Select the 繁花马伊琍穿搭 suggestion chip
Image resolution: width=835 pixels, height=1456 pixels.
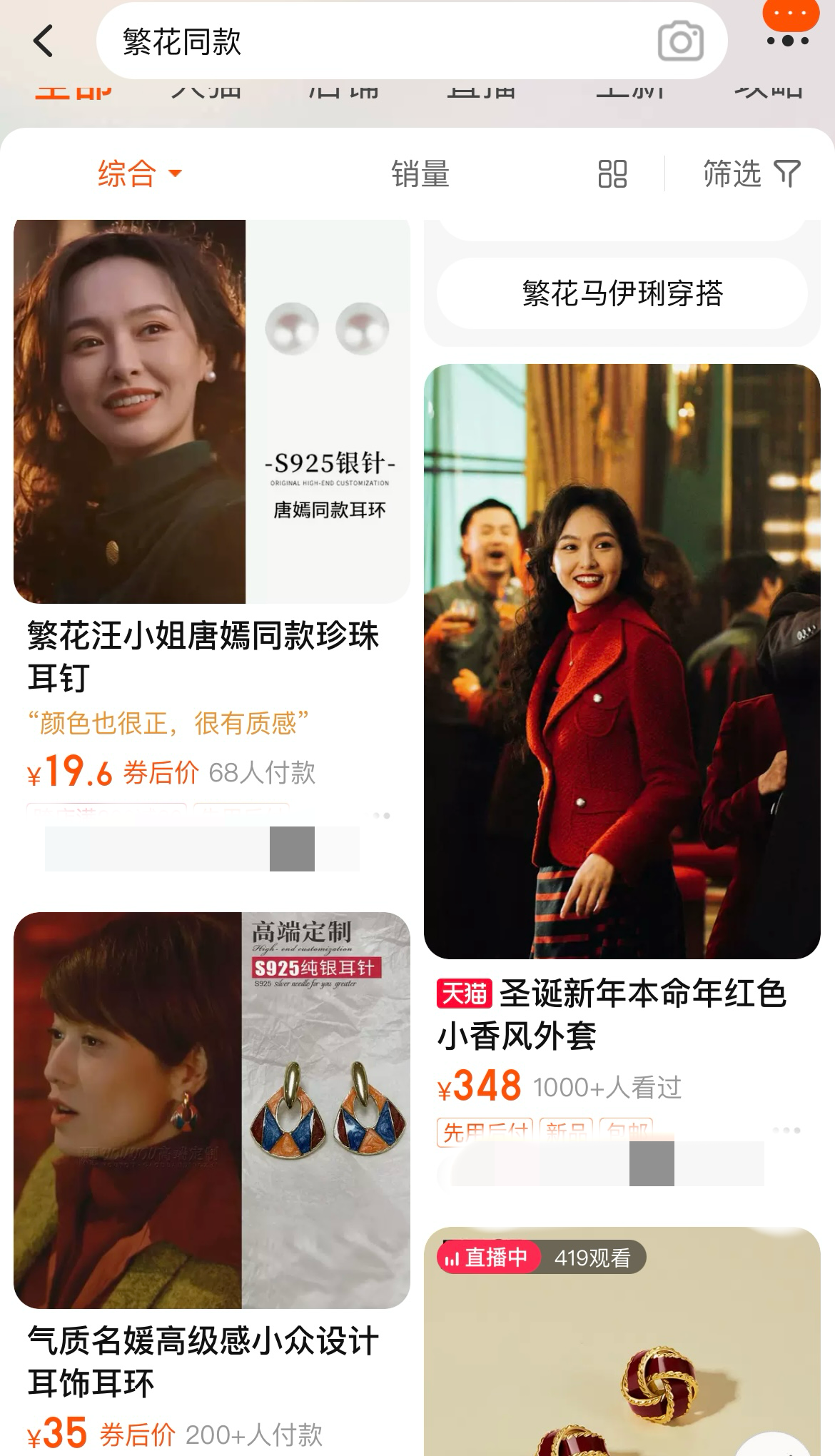(622, 293)
